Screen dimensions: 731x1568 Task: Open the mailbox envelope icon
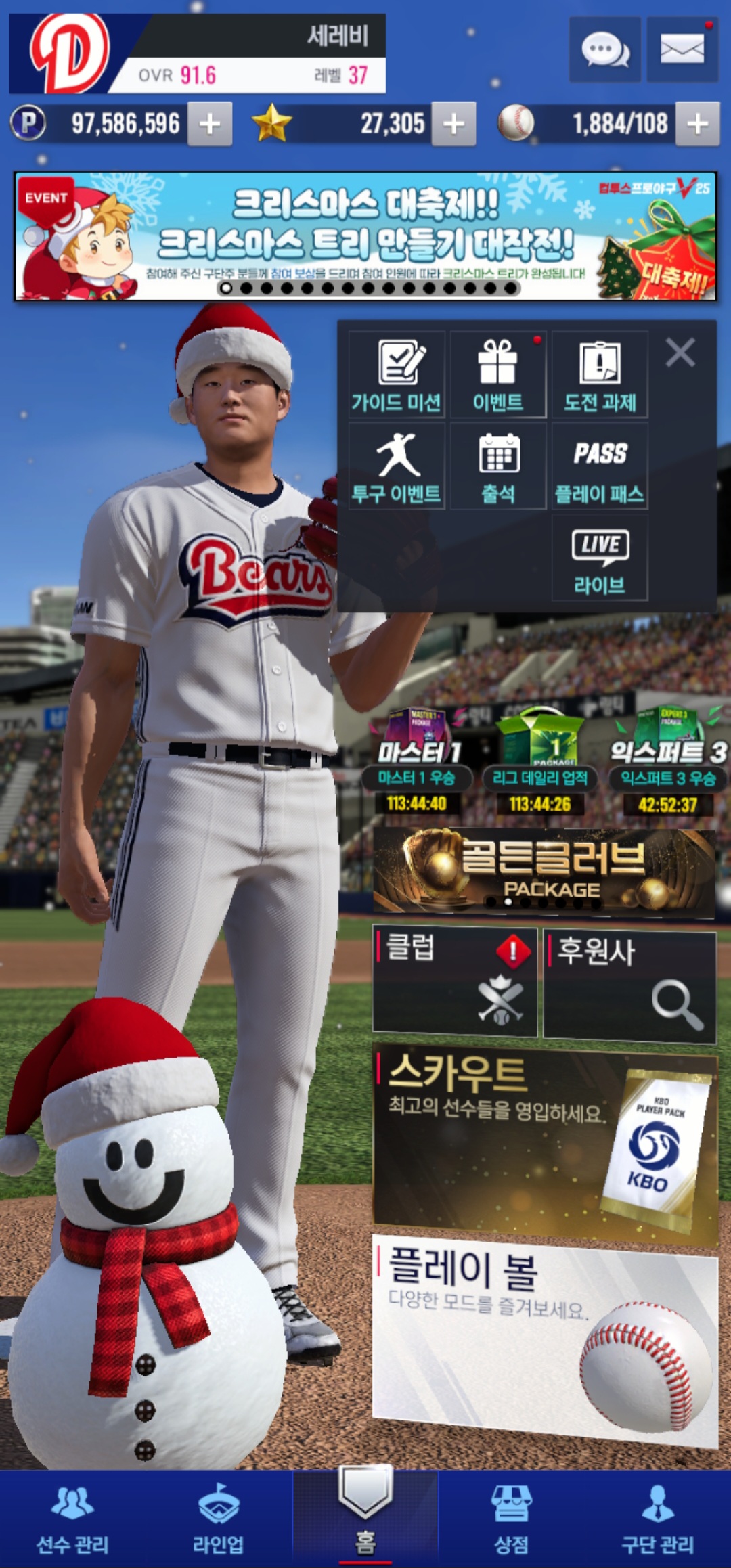(x=682, y=50)
